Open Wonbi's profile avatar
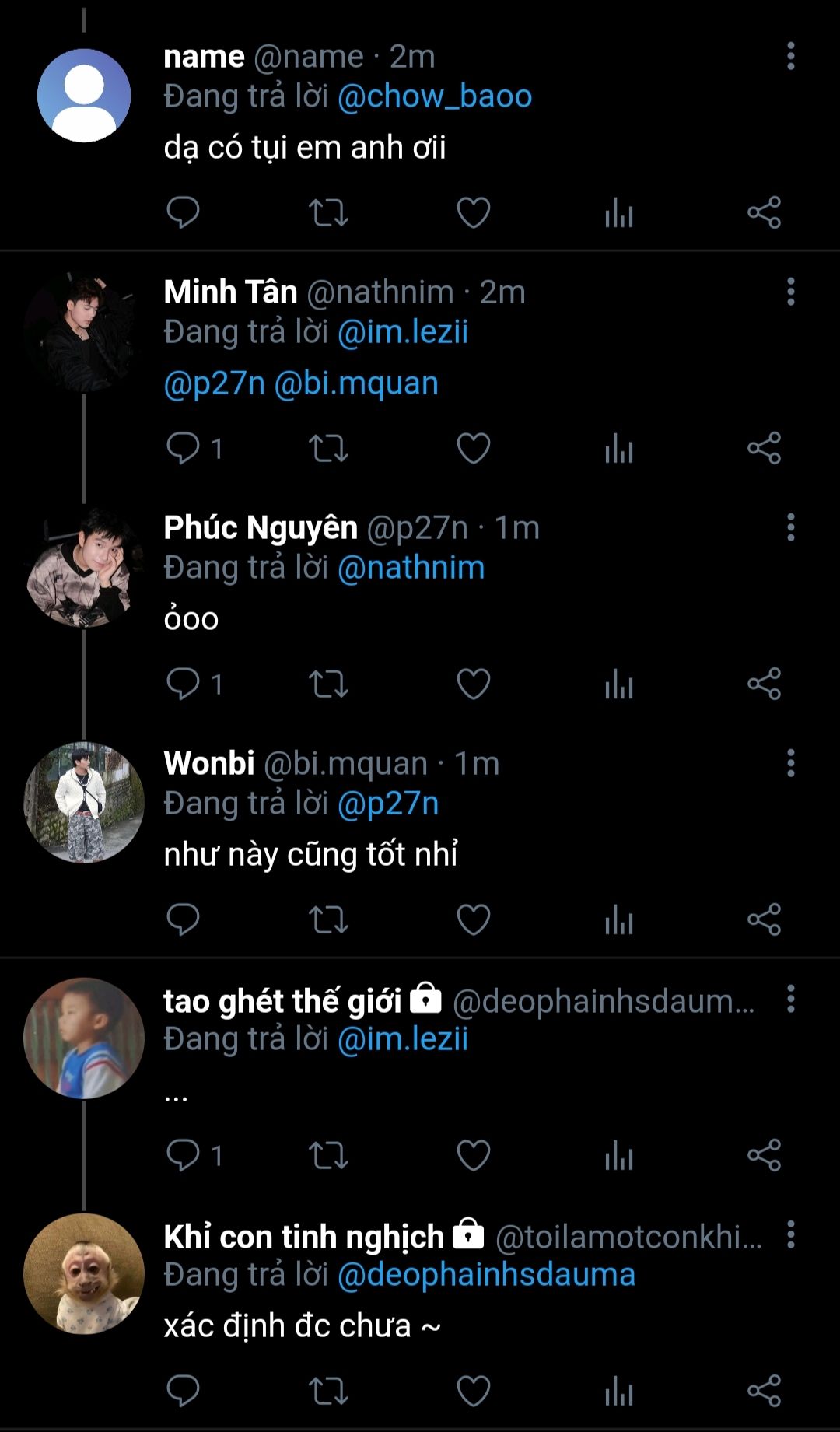 pyautogui.click(x=84, y=803)
